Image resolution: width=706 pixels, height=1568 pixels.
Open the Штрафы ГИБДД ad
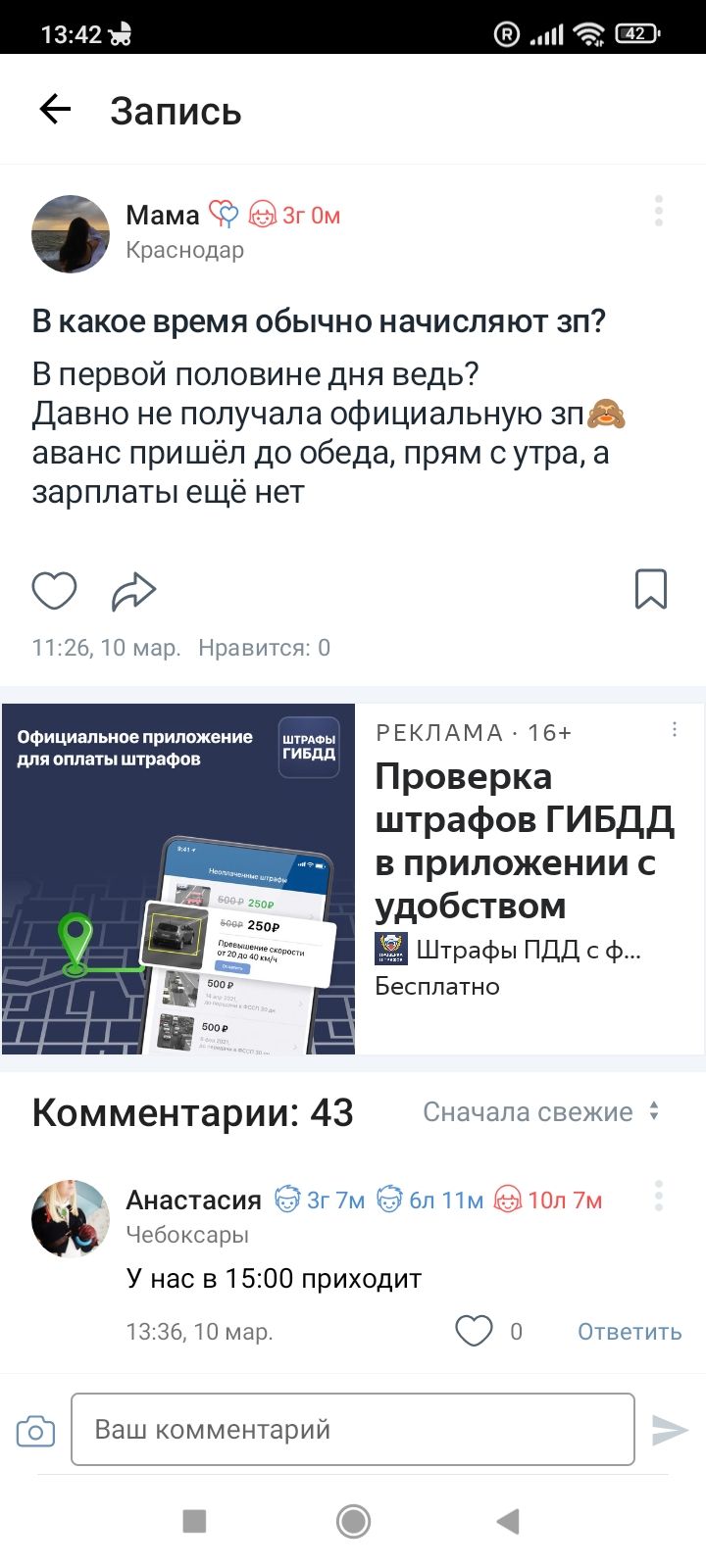tap(524, 841)
